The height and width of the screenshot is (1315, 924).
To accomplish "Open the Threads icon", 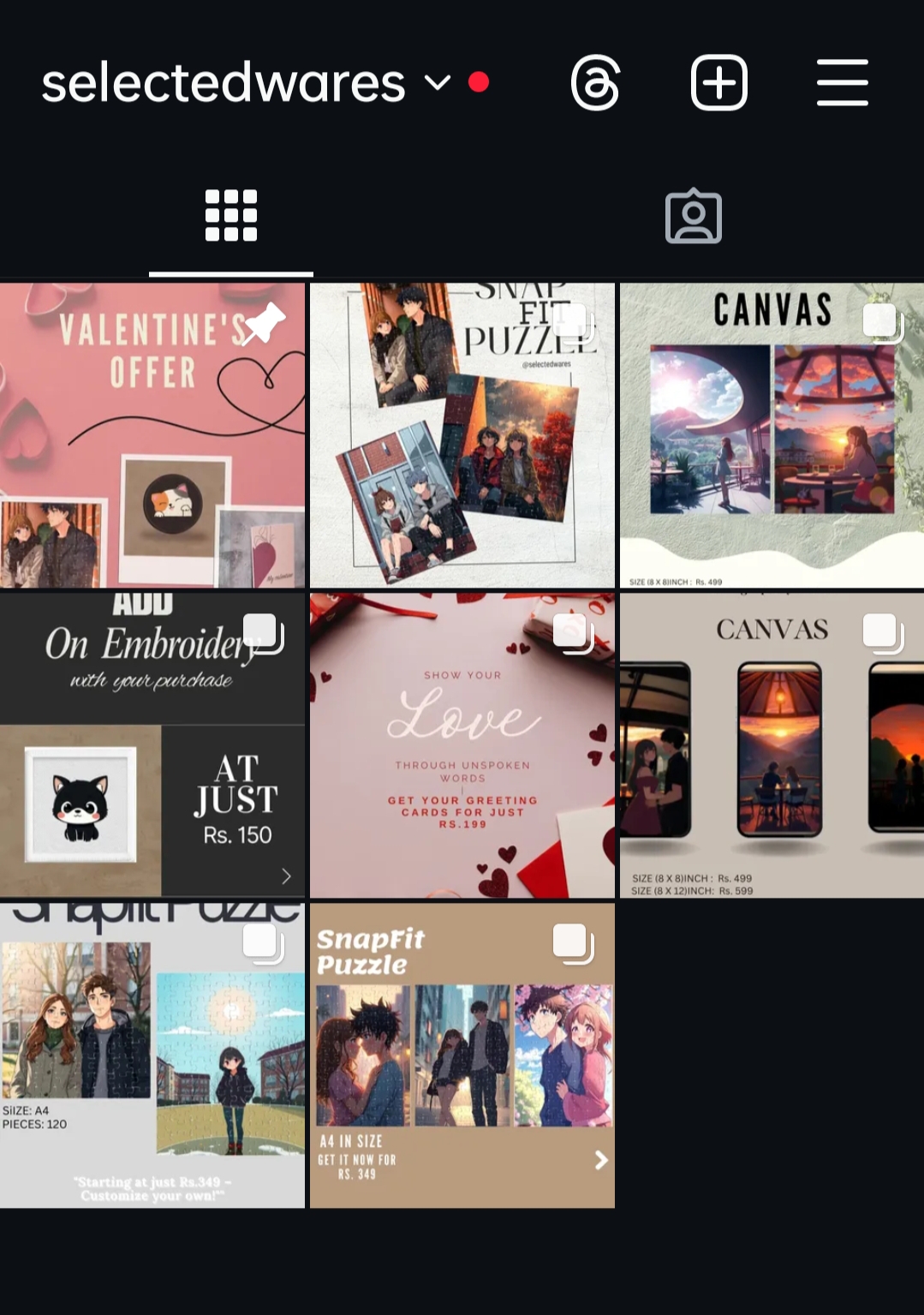I will click(x=595, y=83).
